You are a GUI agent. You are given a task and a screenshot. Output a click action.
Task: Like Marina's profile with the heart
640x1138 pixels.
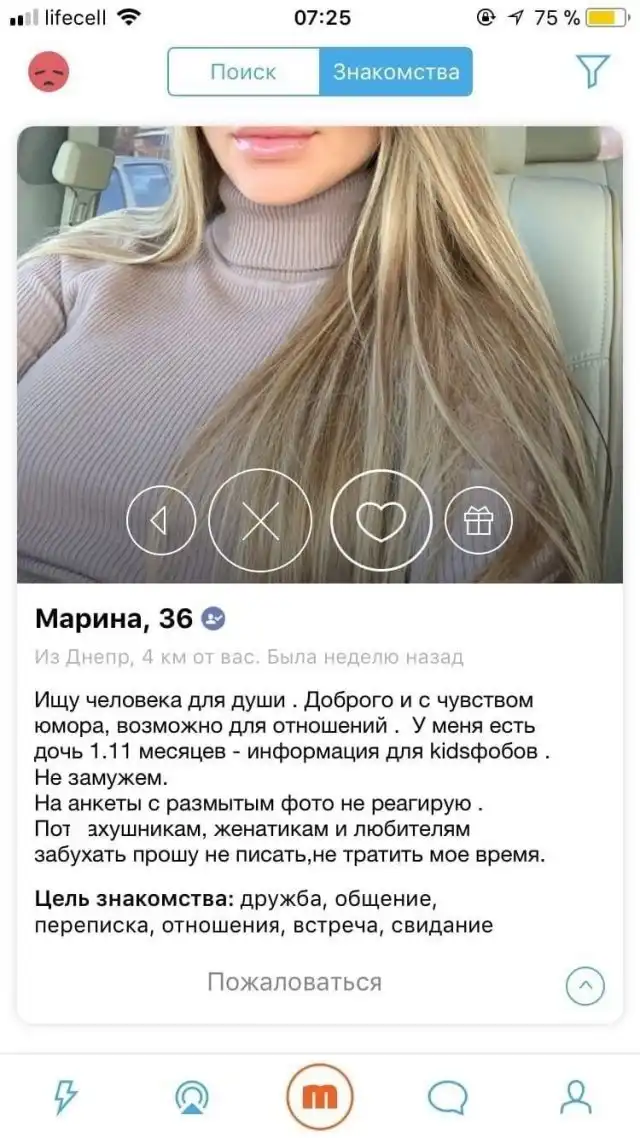click(x=381, y=520)
